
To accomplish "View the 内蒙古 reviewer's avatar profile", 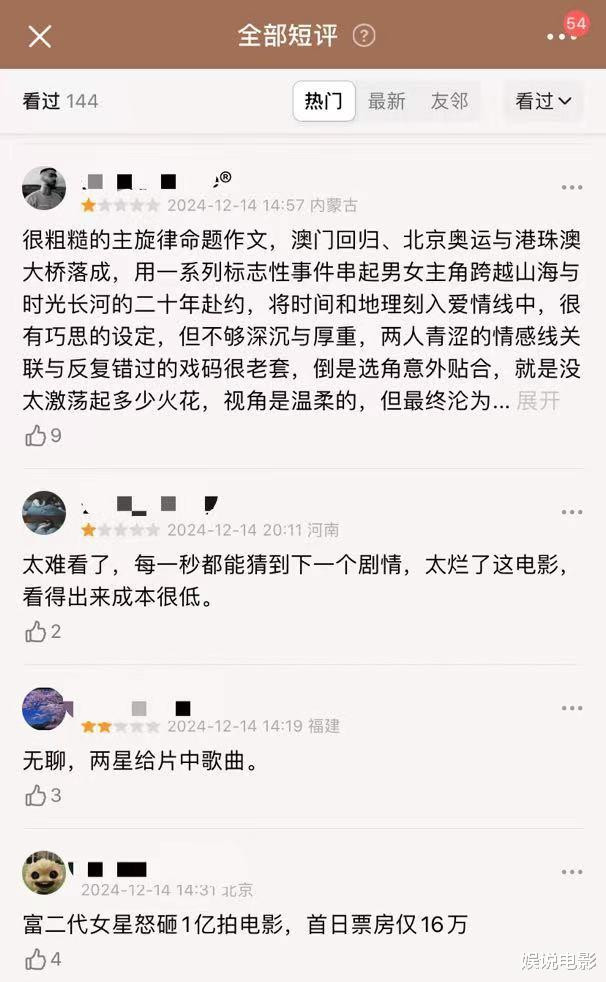I will tap(44, 188).
